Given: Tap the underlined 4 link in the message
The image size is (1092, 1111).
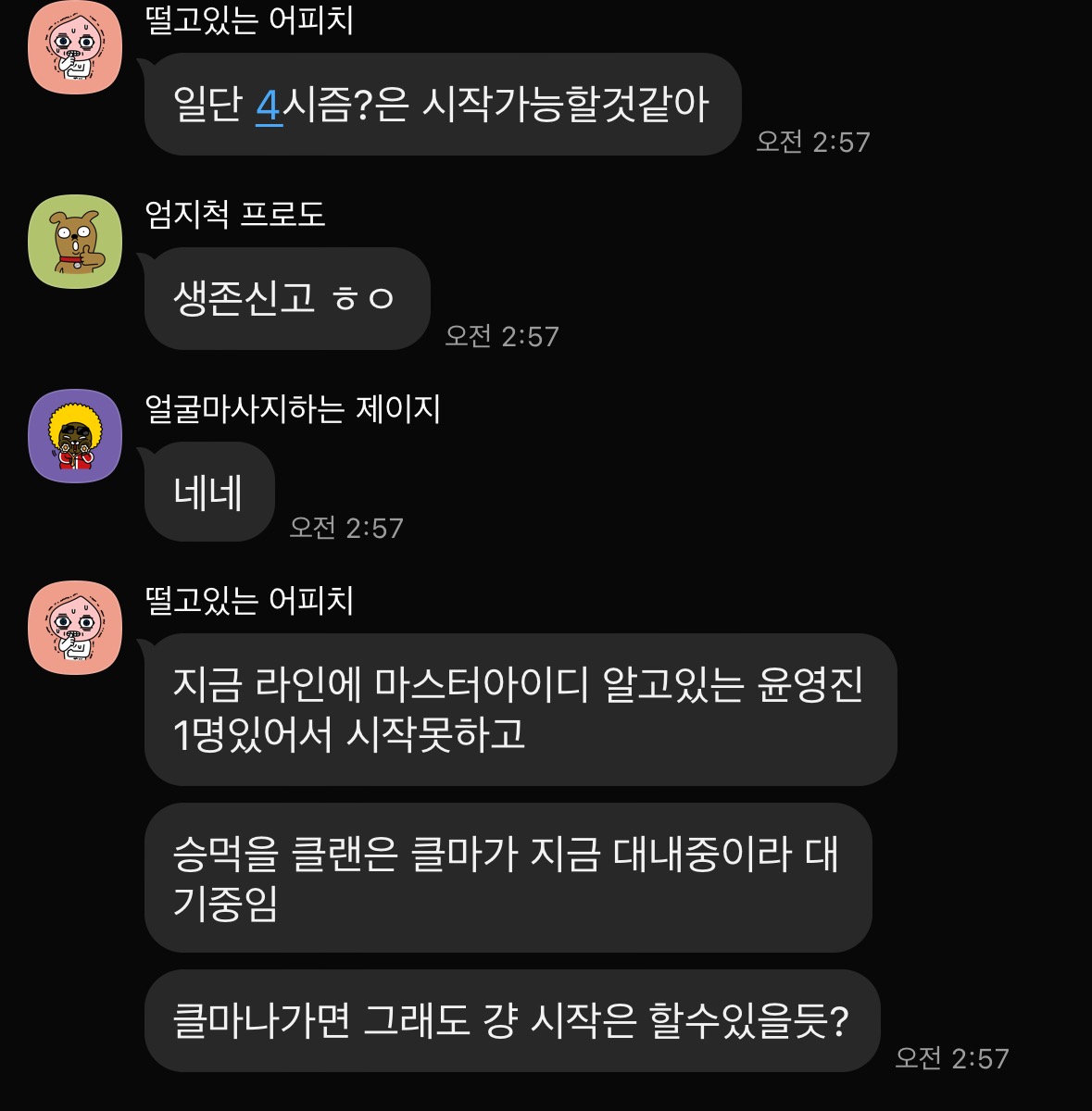Looking at the screenshot, I should click(x=269, y=106).
